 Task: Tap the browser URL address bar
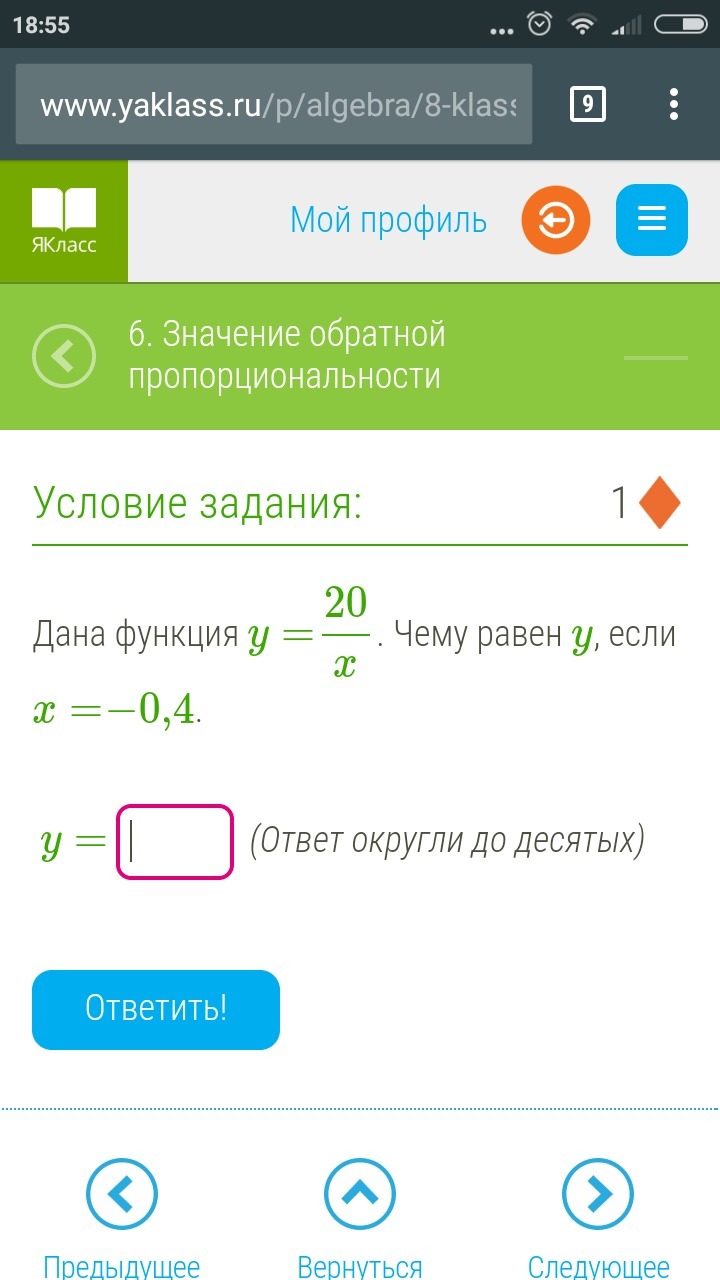[274, 105]
